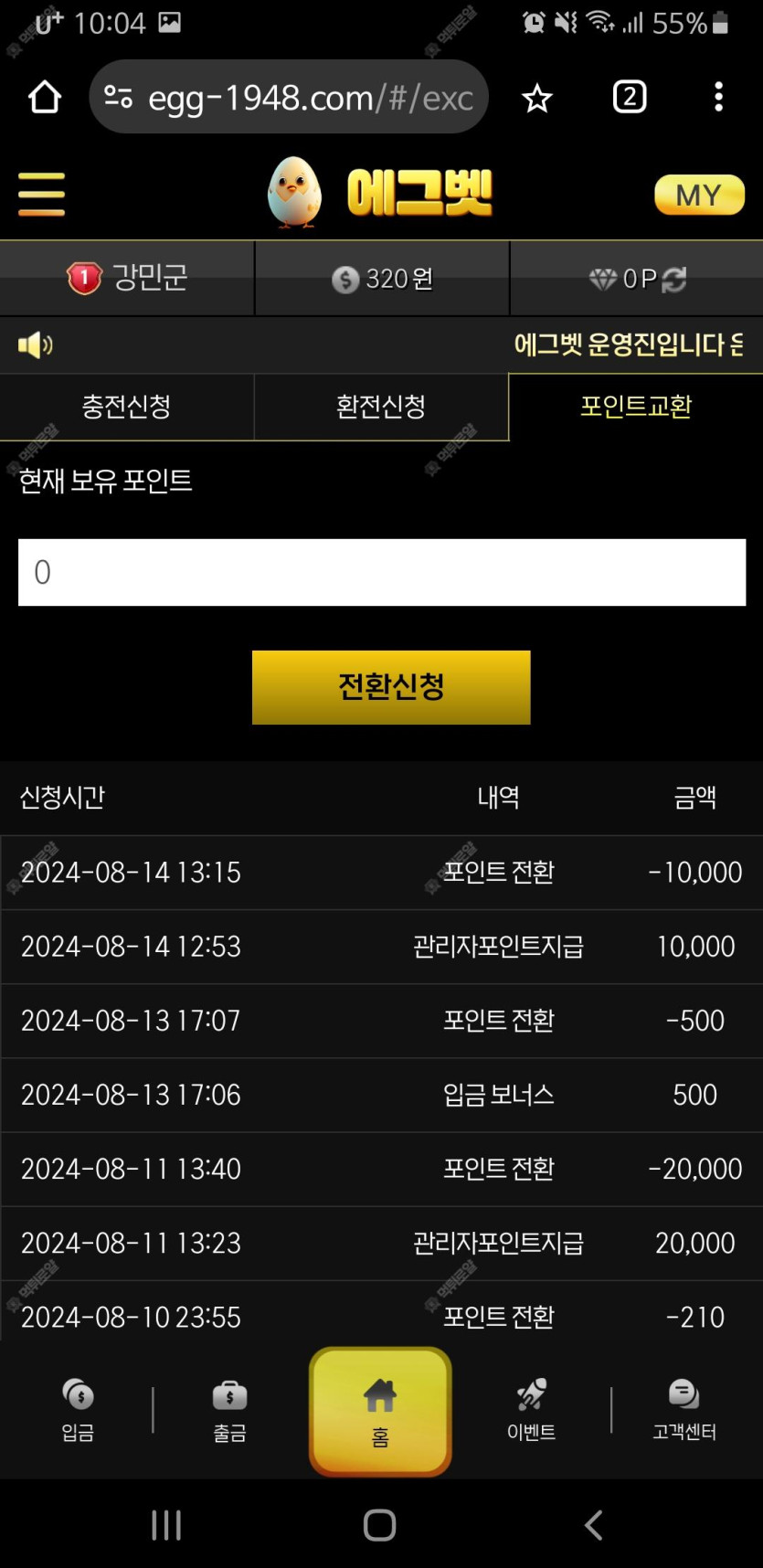Tap the egg-1948.com address bar
Image resolution: width=763 pixels, height=1568 pixels.
pyautogui.click(x=302, y=98)
